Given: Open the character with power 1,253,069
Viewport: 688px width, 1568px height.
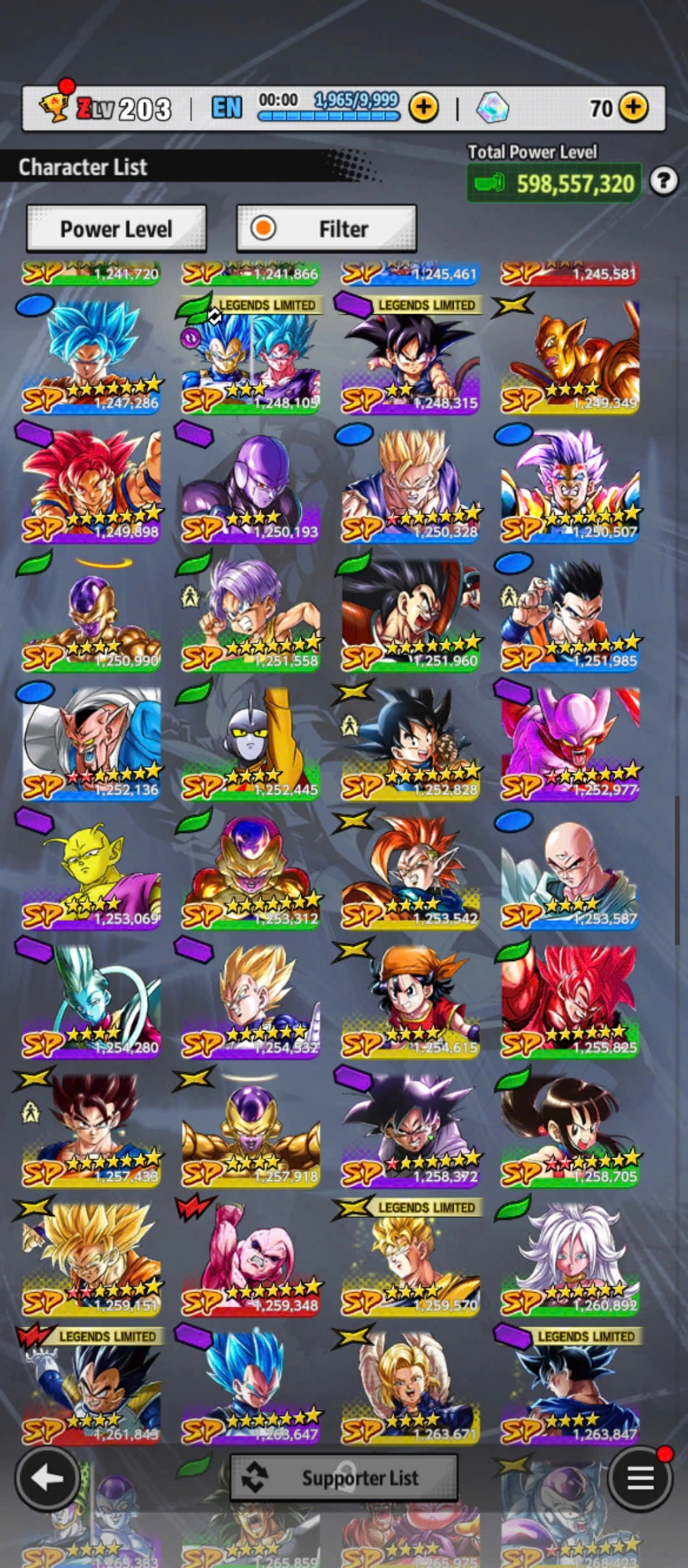Looking at the screenshot, I should point(91,872).
